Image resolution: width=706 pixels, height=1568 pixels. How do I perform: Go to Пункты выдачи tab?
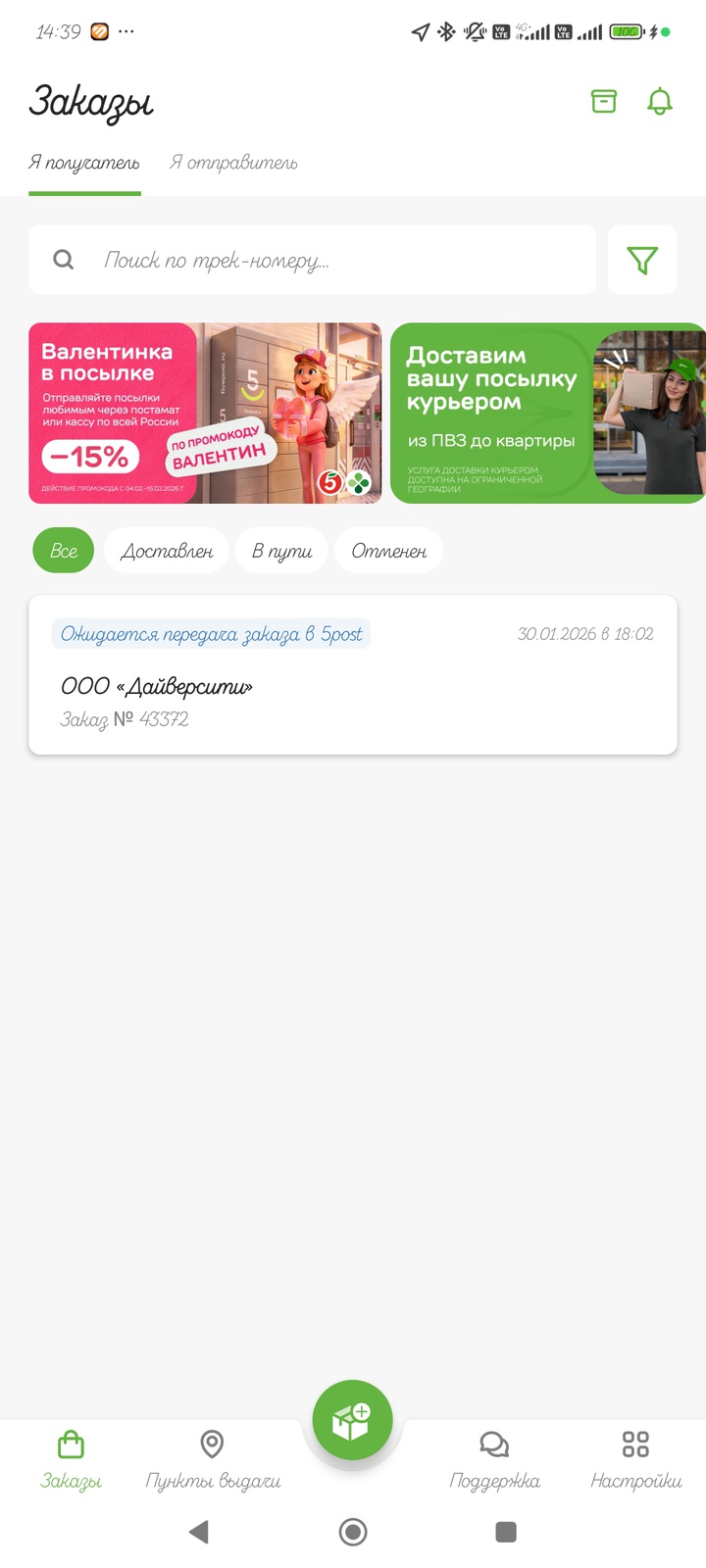(213, 1458)
